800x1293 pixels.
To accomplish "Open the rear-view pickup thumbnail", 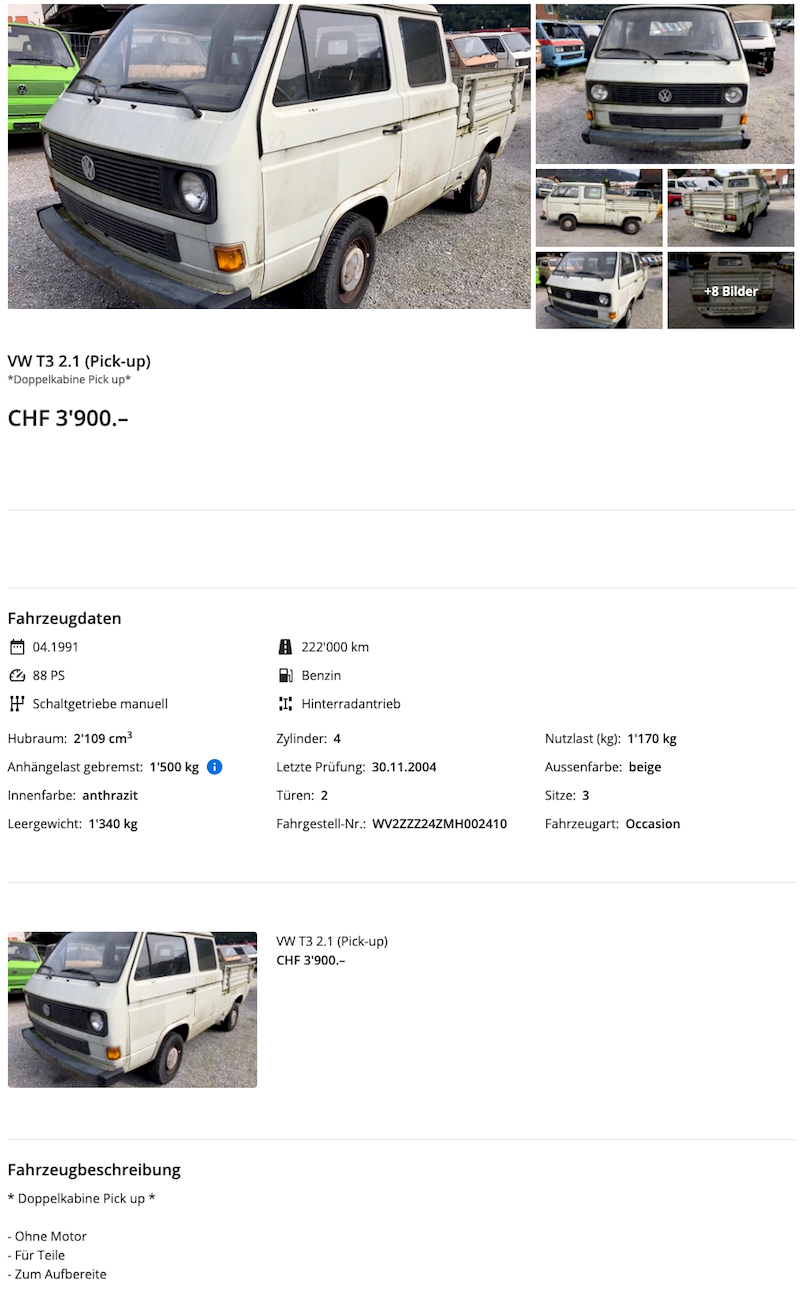I will click(x=731, y=208).
